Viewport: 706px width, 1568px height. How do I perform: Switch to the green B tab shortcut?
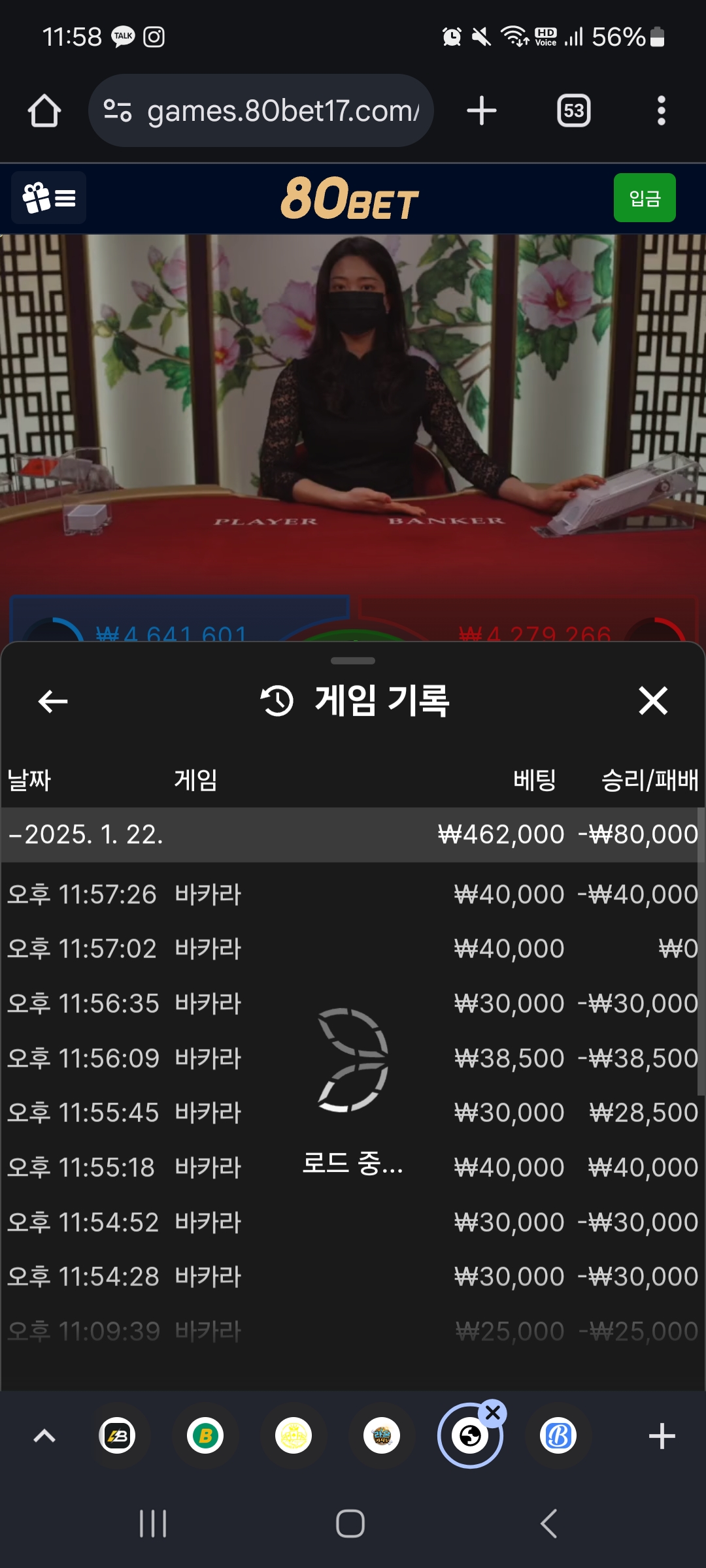[205, 1436]
